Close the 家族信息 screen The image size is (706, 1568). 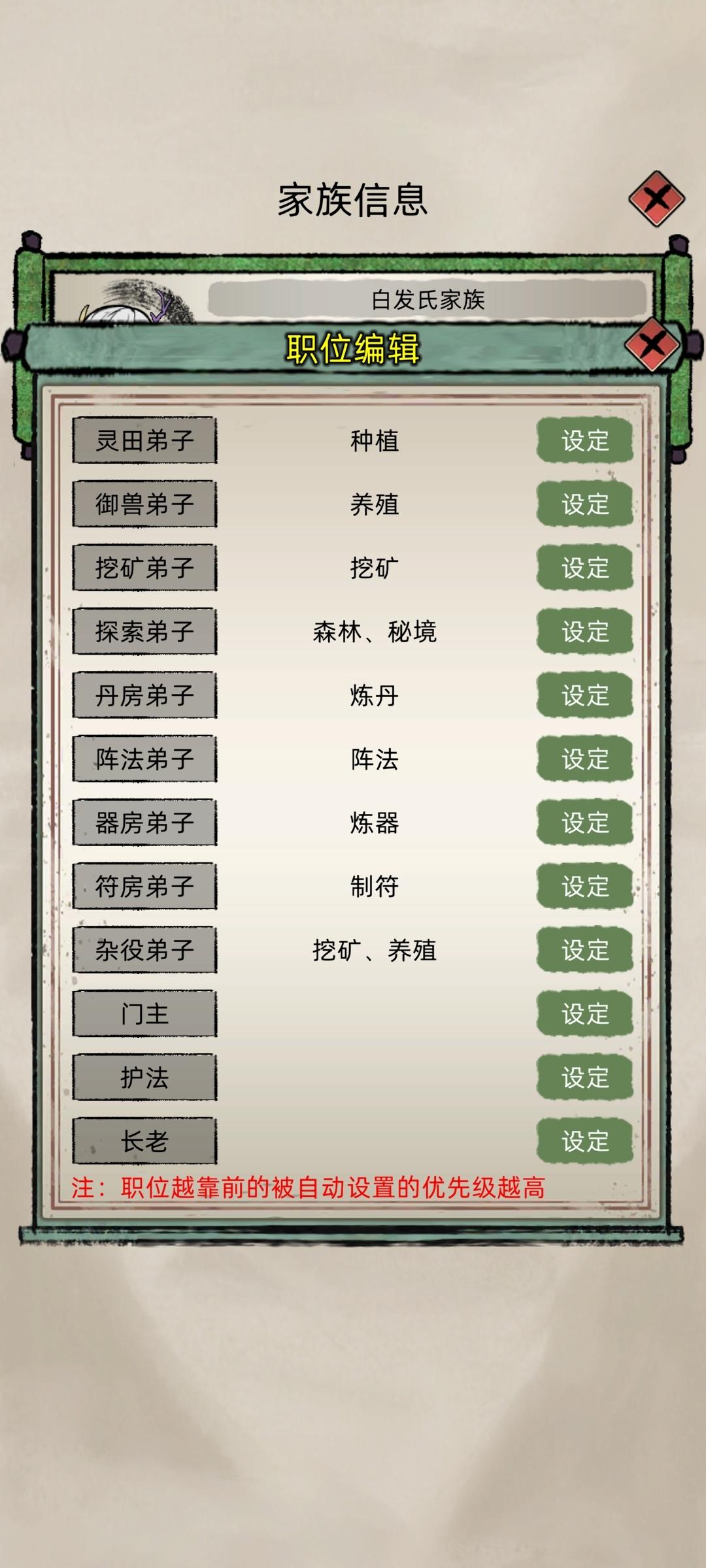[x=658, y=197]
